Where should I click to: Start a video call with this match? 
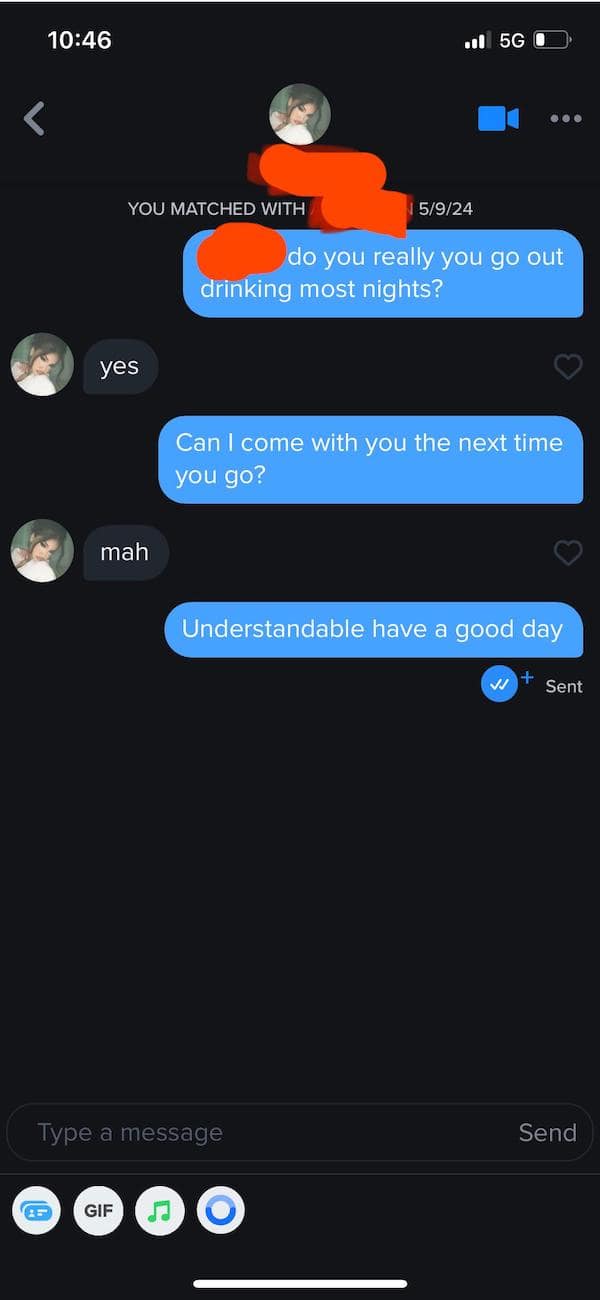click(x=498, y=119)
